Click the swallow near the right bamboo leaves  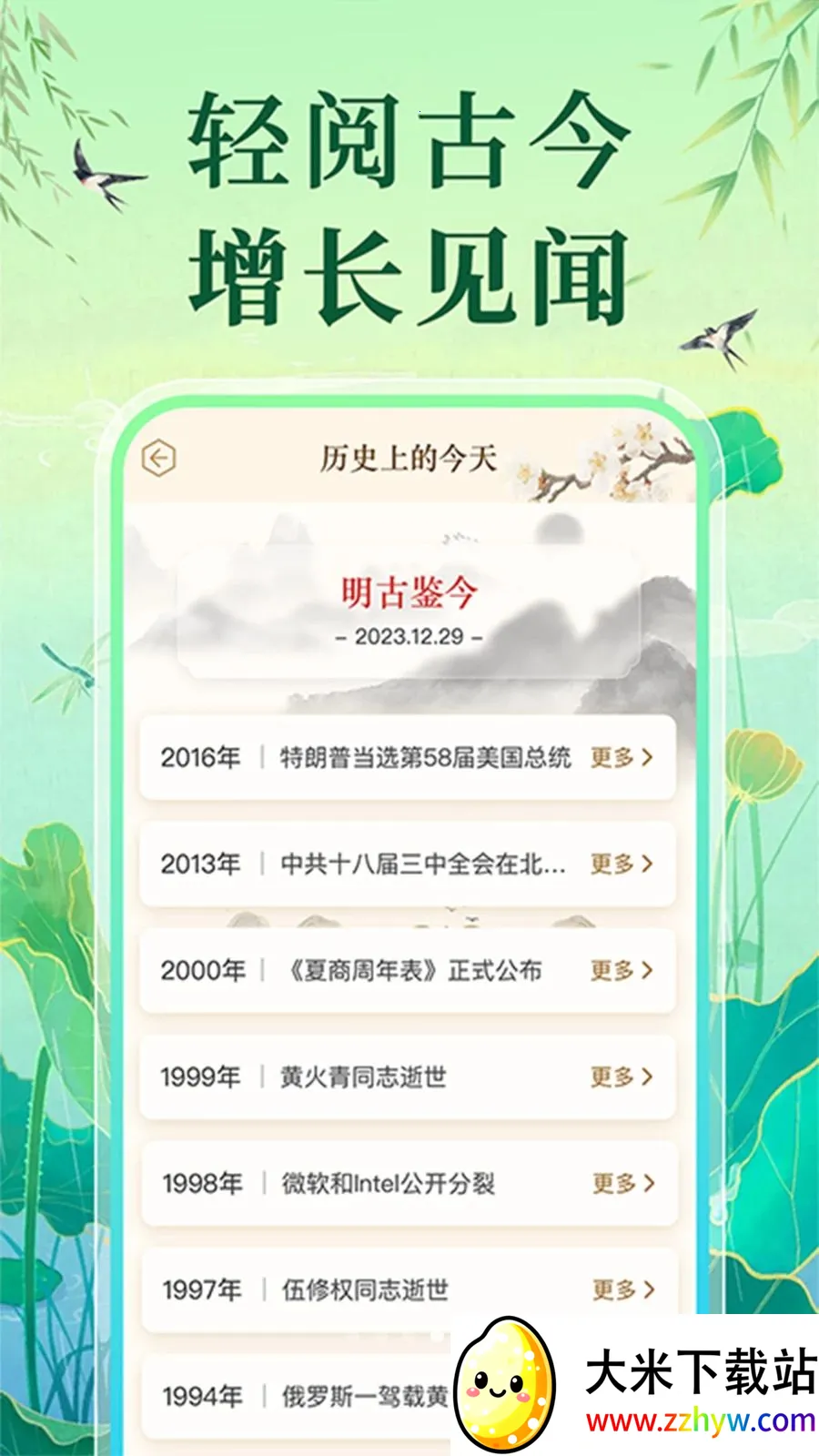(x=719, y=337)
